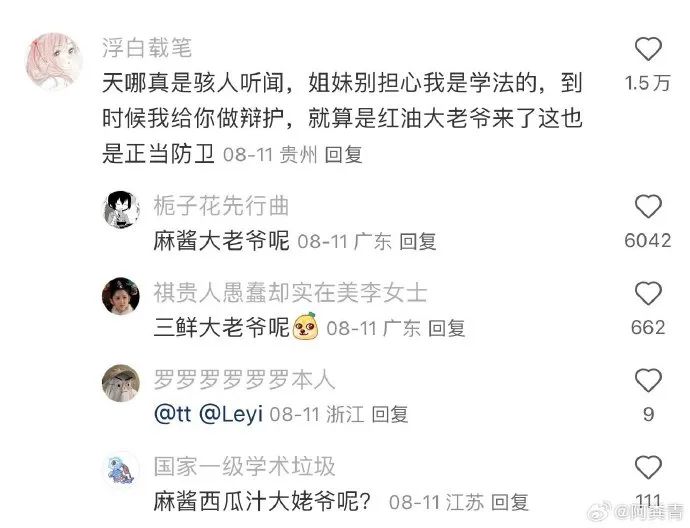Reply to 三鲜大老爷呢 comment

click(x=447, y=328)
